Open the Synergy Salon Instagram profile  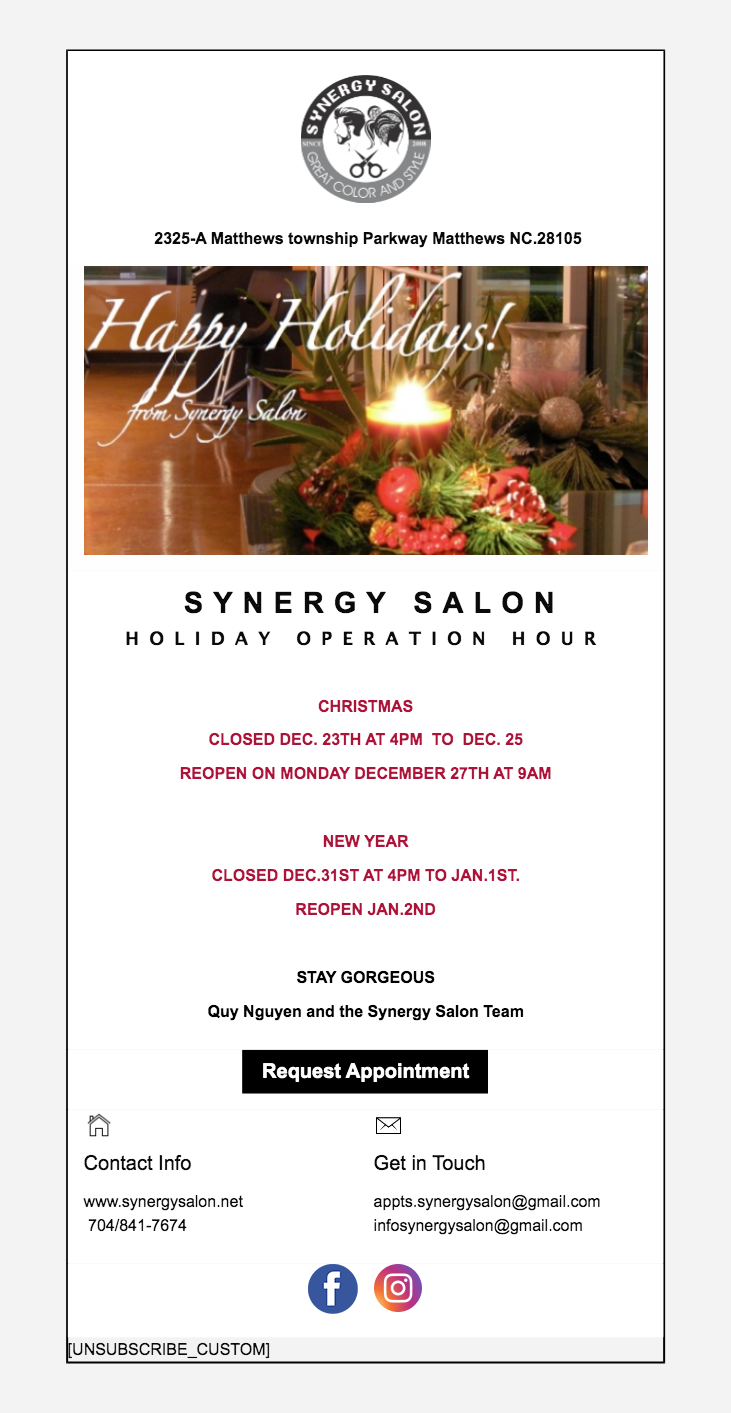398,1288
